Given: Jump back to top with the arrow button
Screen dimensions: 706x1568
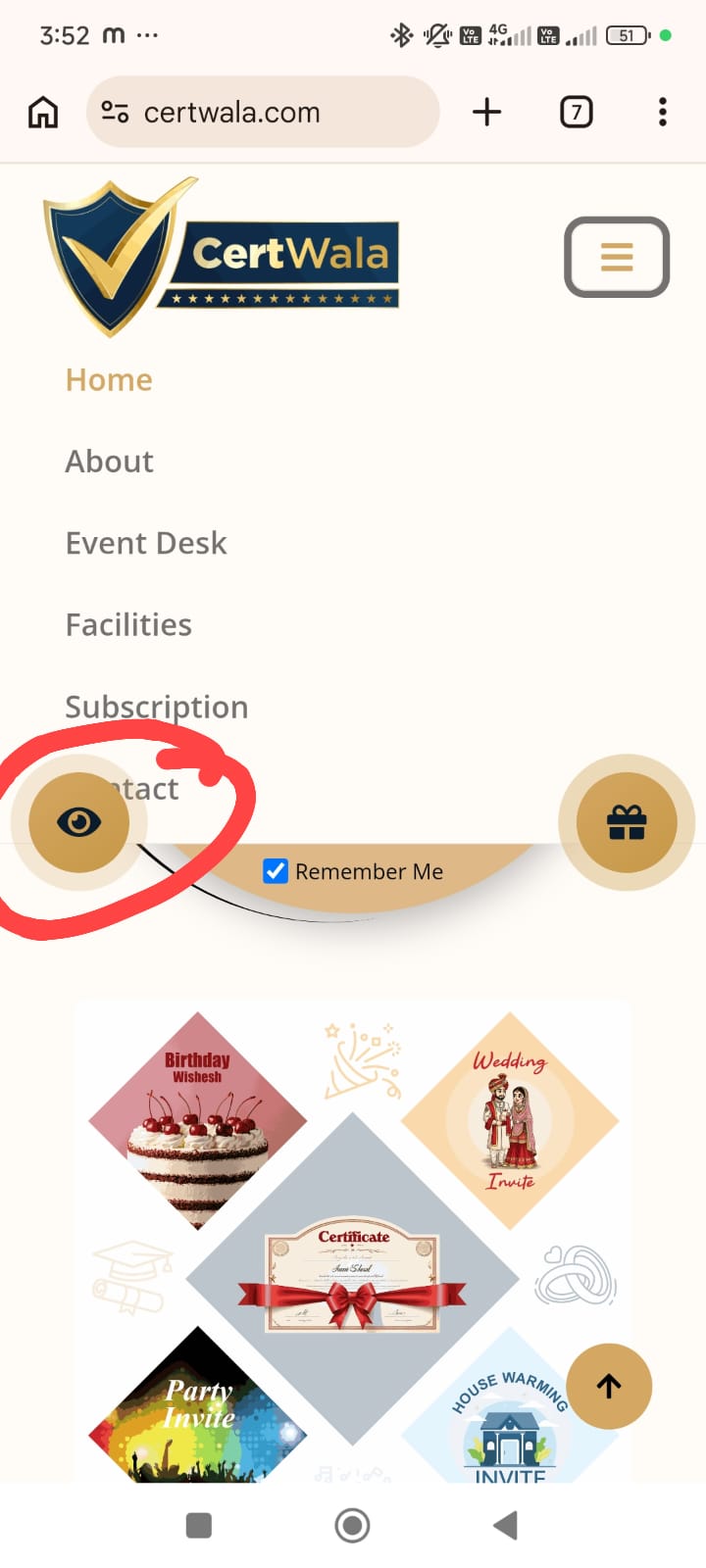Looking at the screenshot, I should click(x=609, y=1386).
